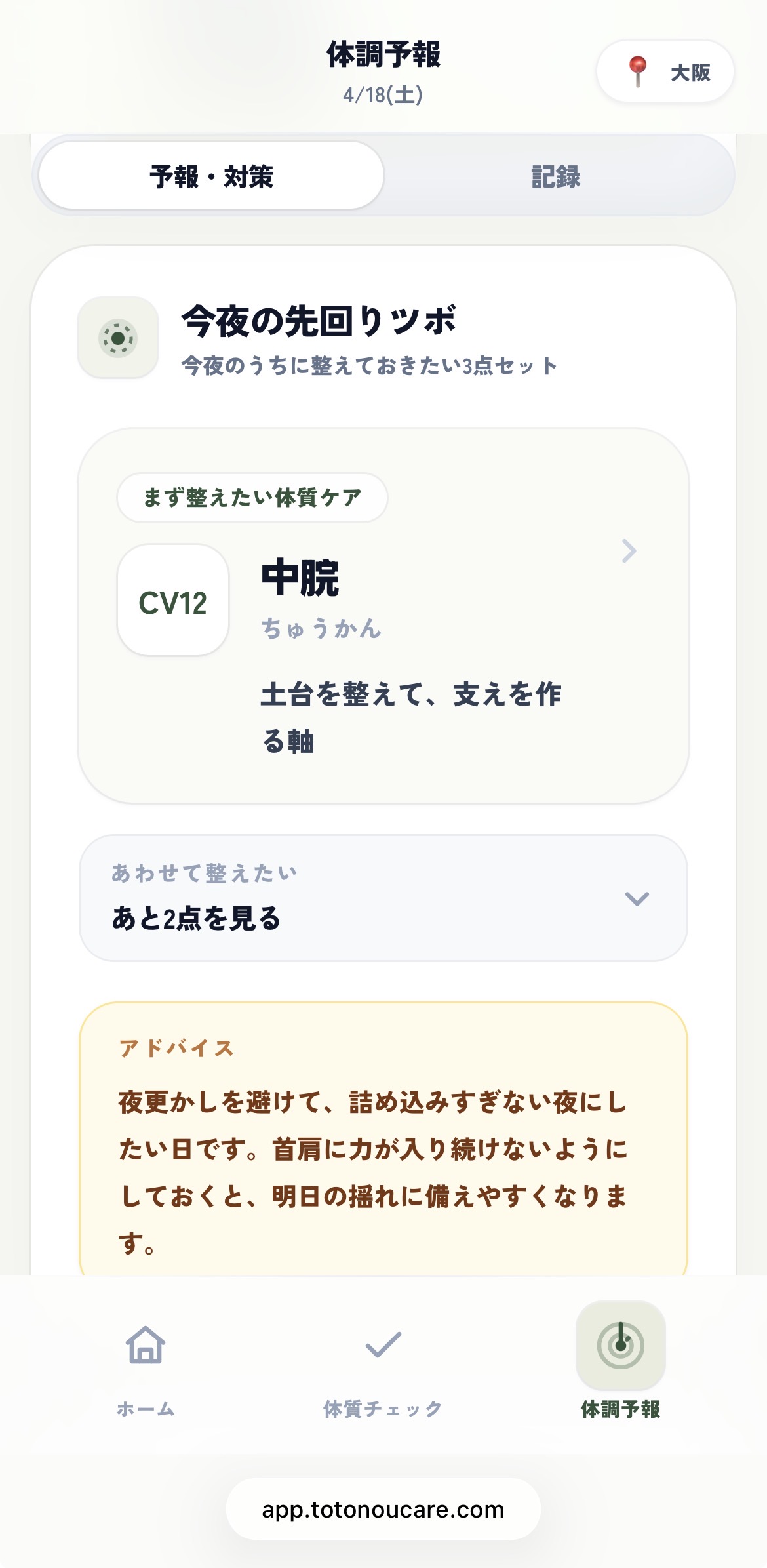This screenshot has width=767, height=1568.
Task: Open 中脘 details via the right chevron arrow
Action: click(x=629, y=553)
